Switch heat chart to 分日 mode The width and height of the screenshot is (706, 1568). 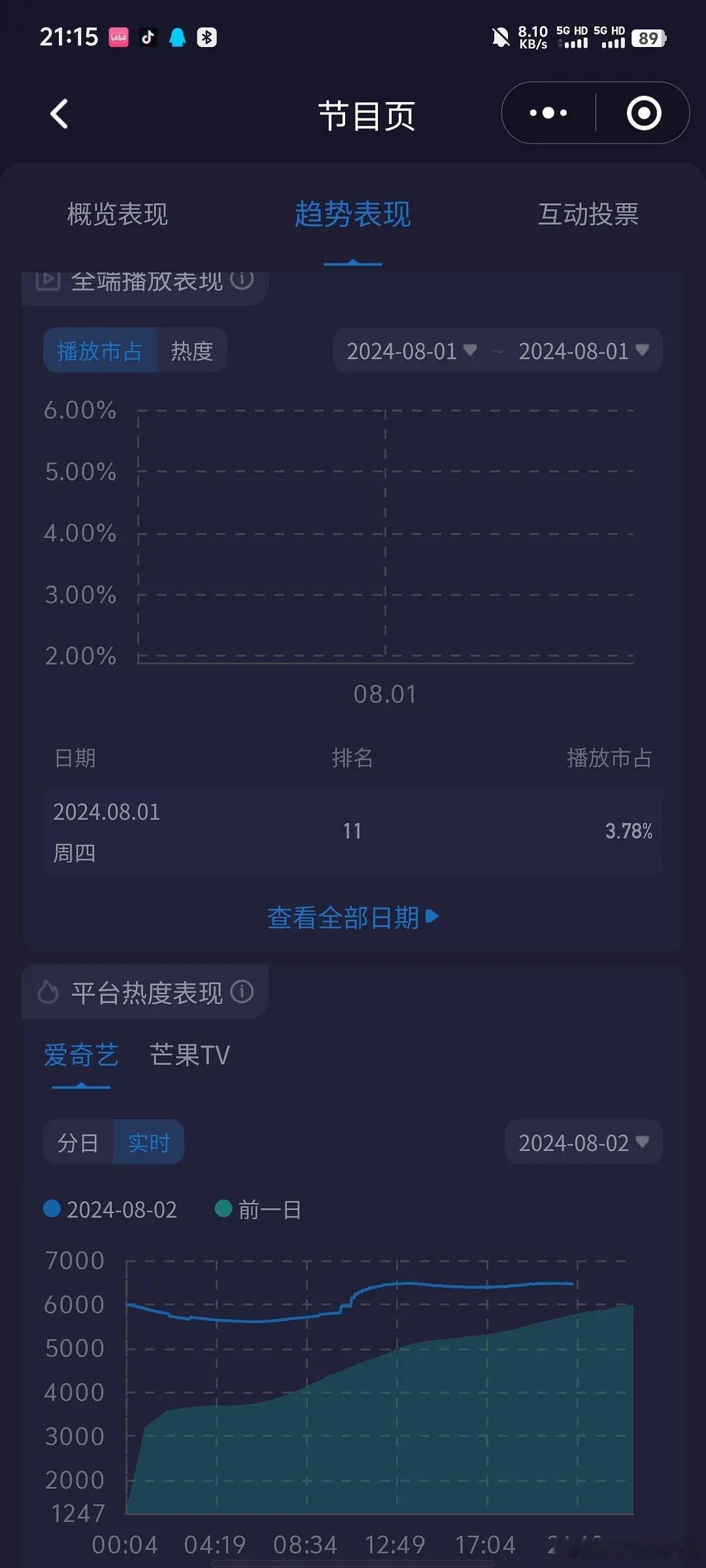pos(78,1141)
